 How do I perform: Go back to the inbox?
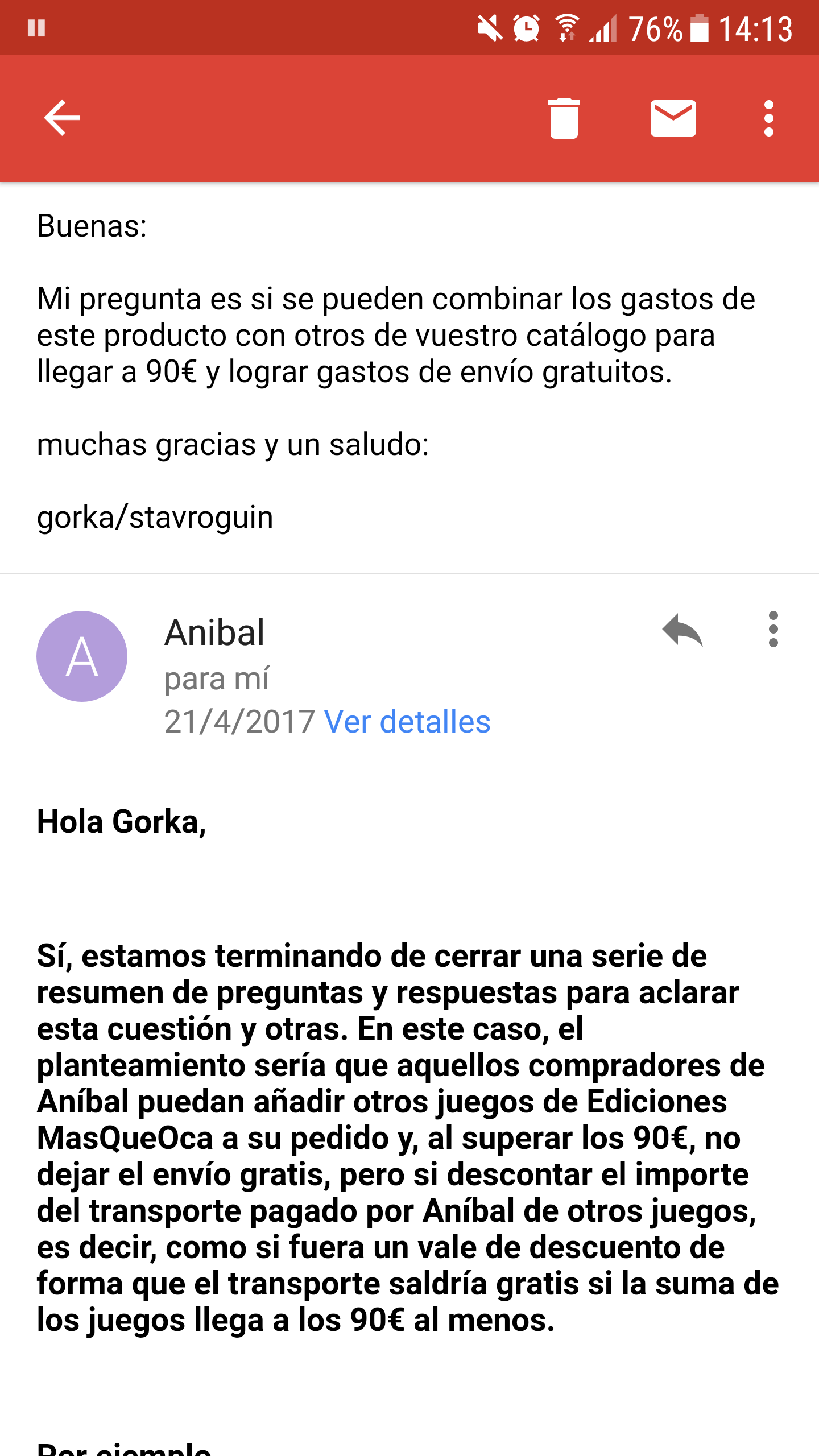[x=63, y=118]
